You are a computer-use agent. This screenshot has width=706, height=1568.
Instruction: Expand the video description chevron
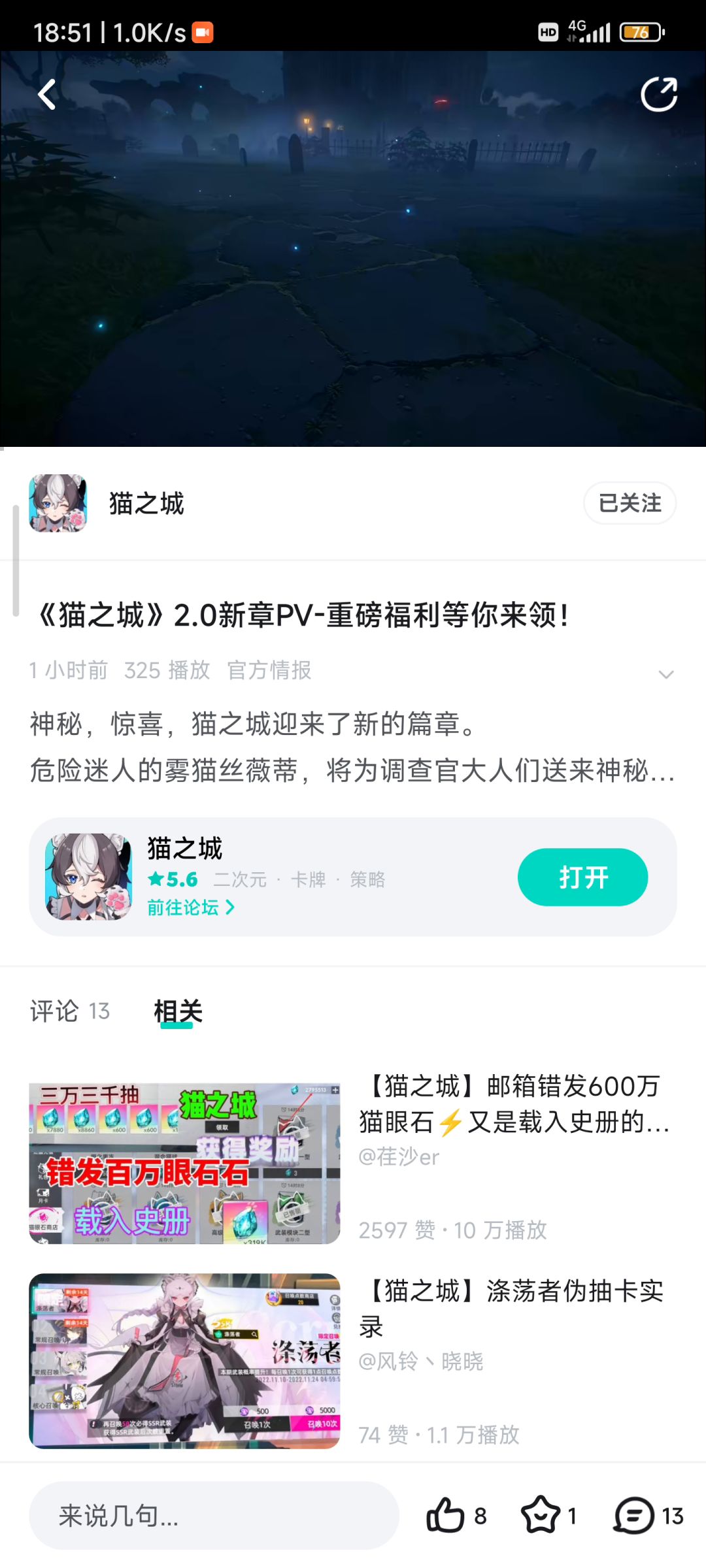point(665,674)
